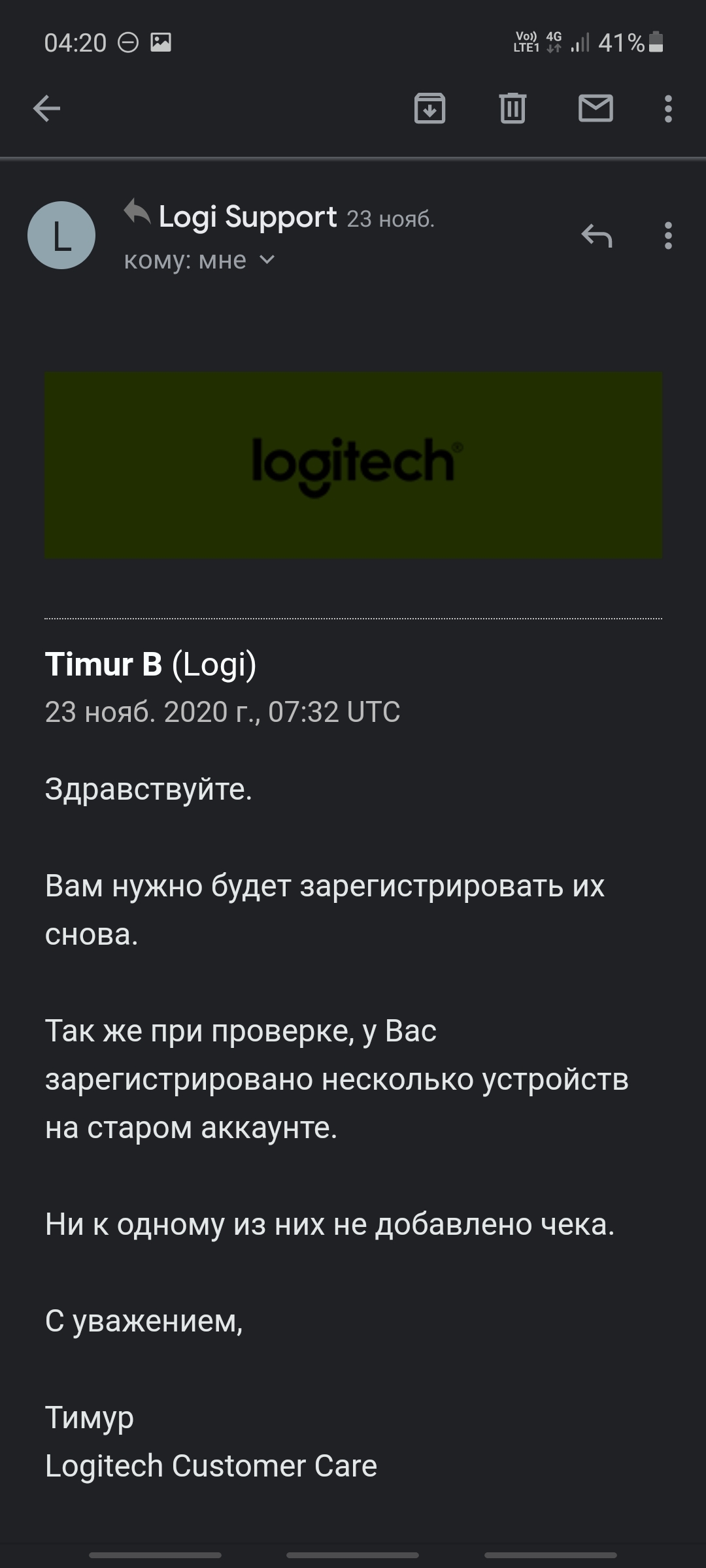Mark the email as unread
The image size is (706, 1568).
coord(596,108)
